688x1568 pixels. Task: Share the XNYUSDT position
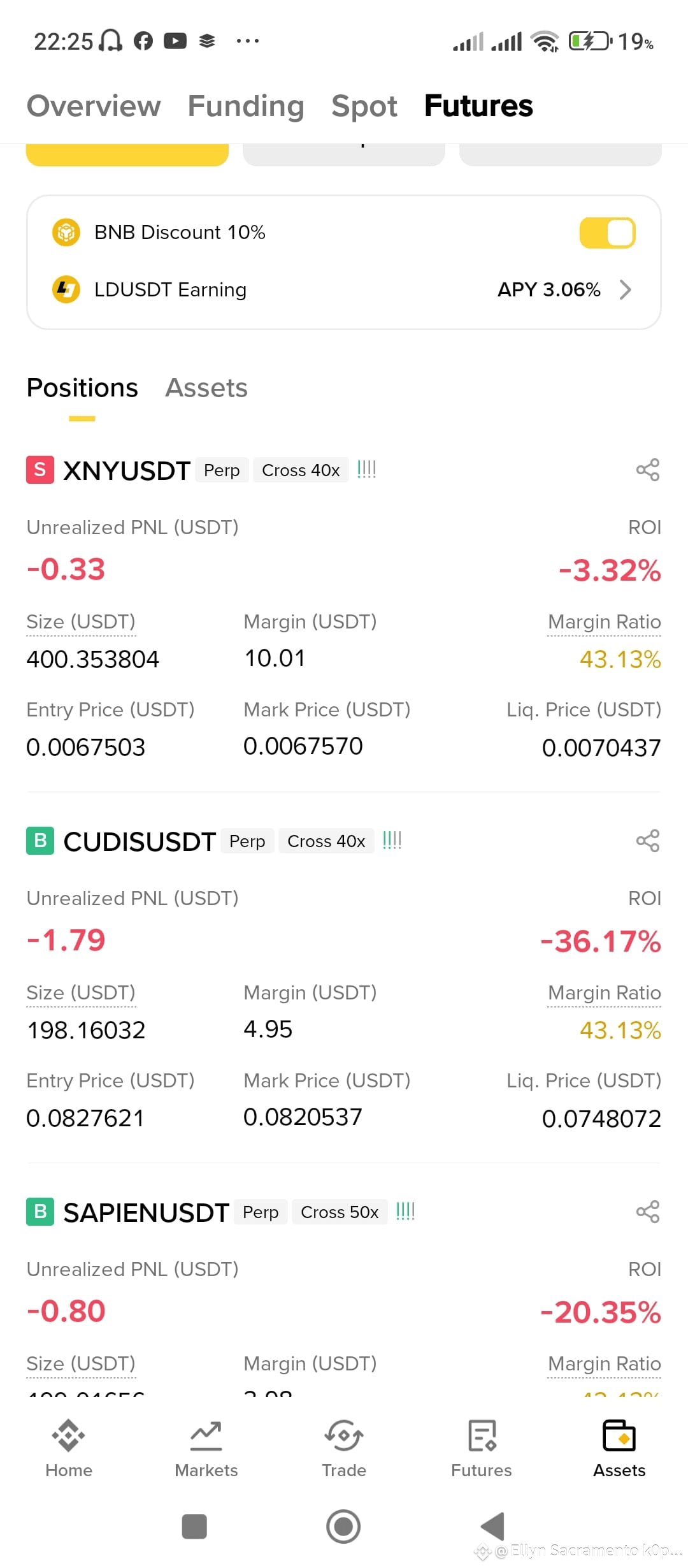click(648, 470)
